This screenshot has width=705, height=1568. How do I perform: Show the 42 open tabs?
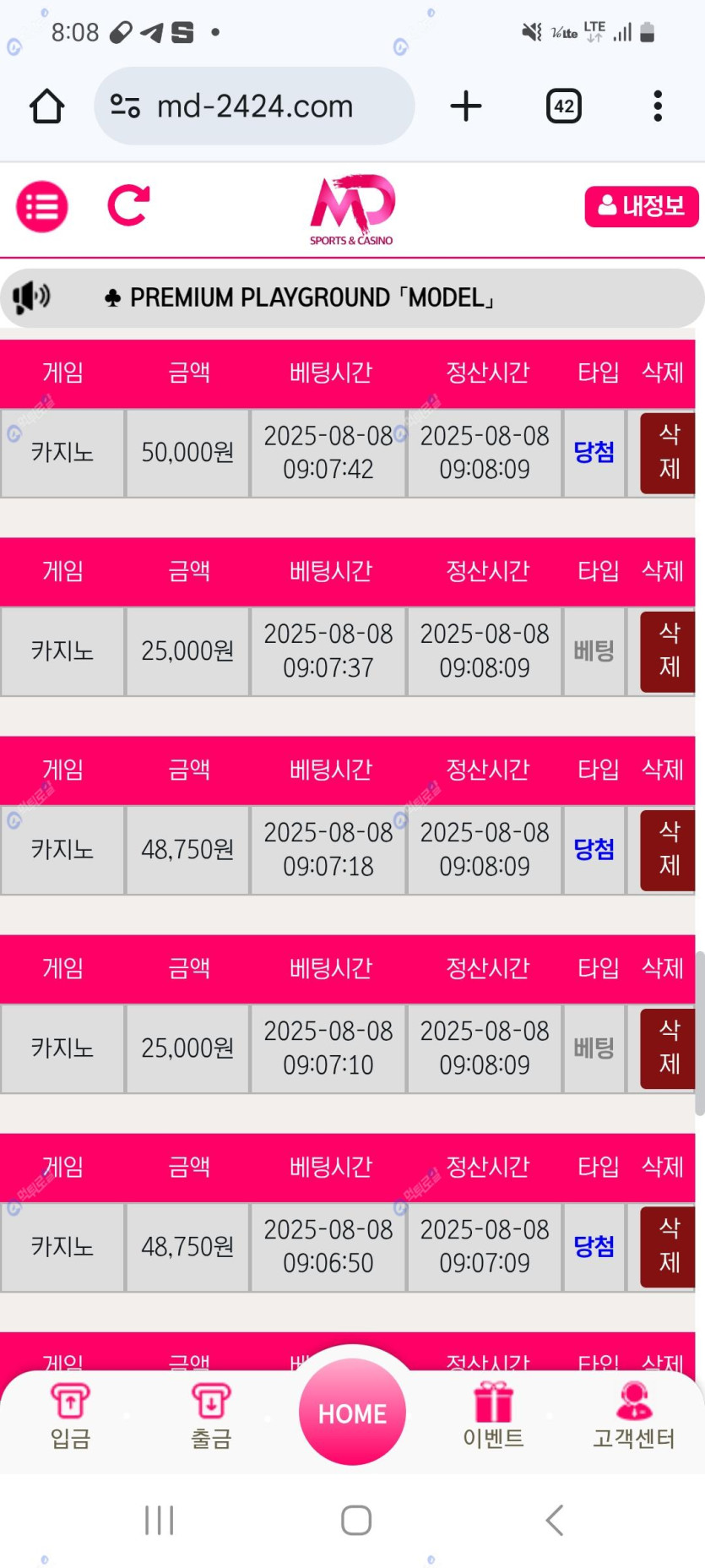pos(563,106)
